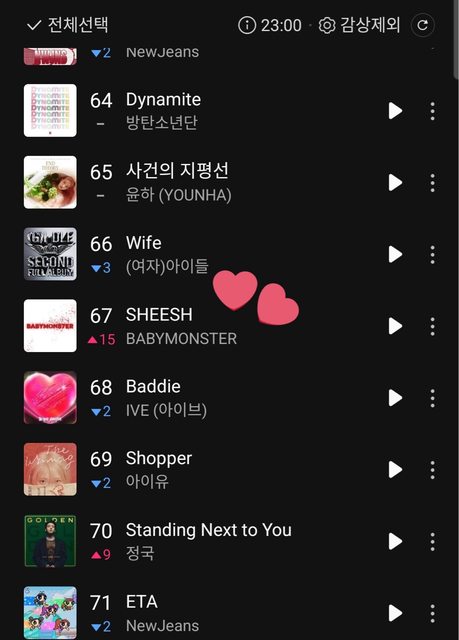Image resolution: width=459 pixels, height=640 pixels.
Task: Play Dynamite by 방탄소년단
Action: (395, 111)
